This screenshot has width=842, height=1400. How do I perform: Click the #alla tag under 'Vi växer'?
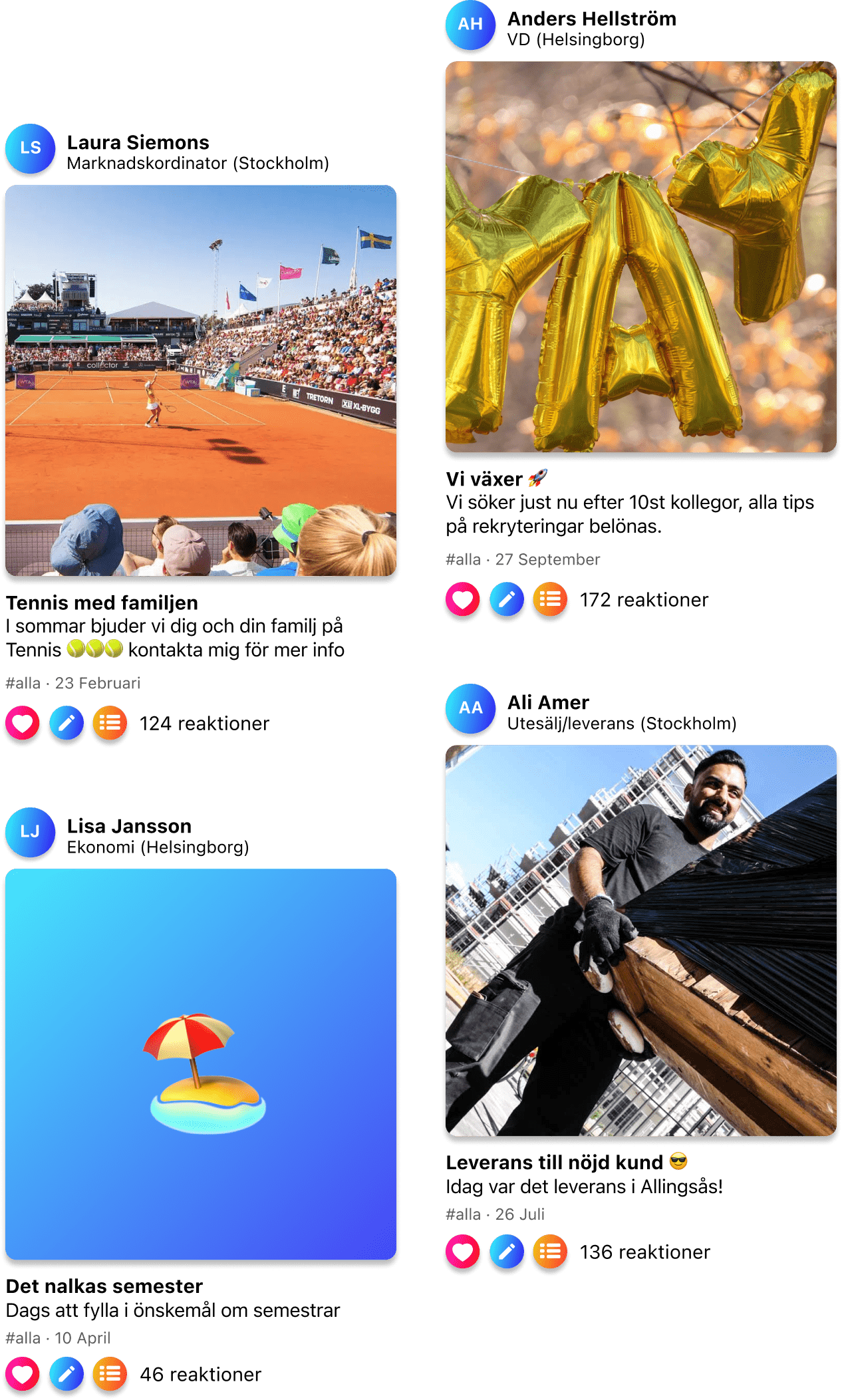click(461, 559)
